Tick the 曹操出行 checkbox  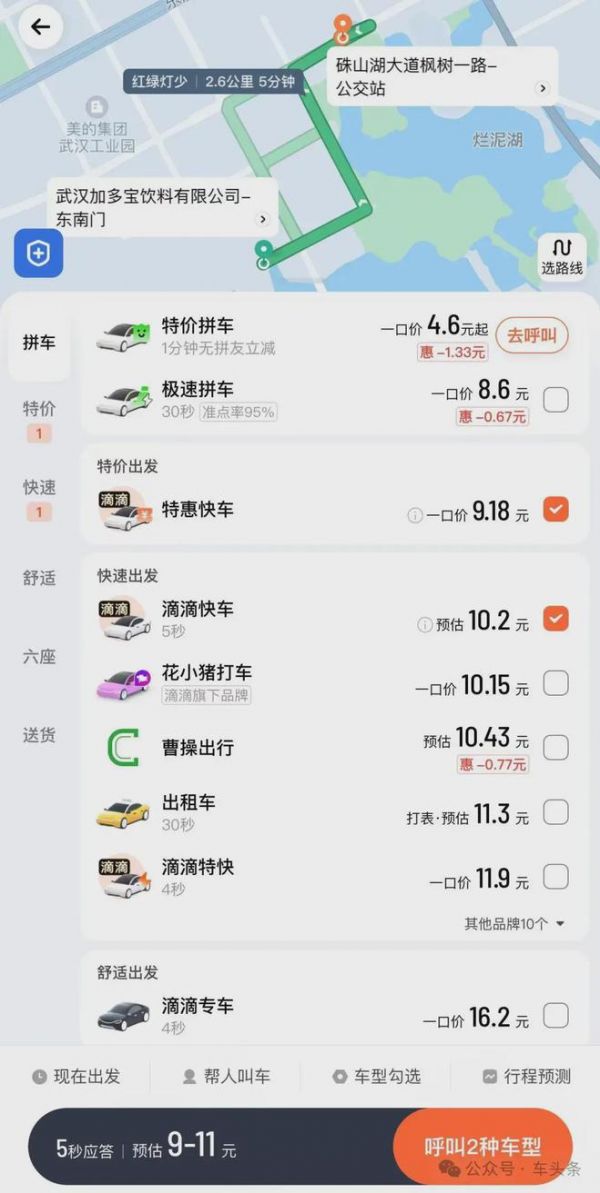pos(556,747)
